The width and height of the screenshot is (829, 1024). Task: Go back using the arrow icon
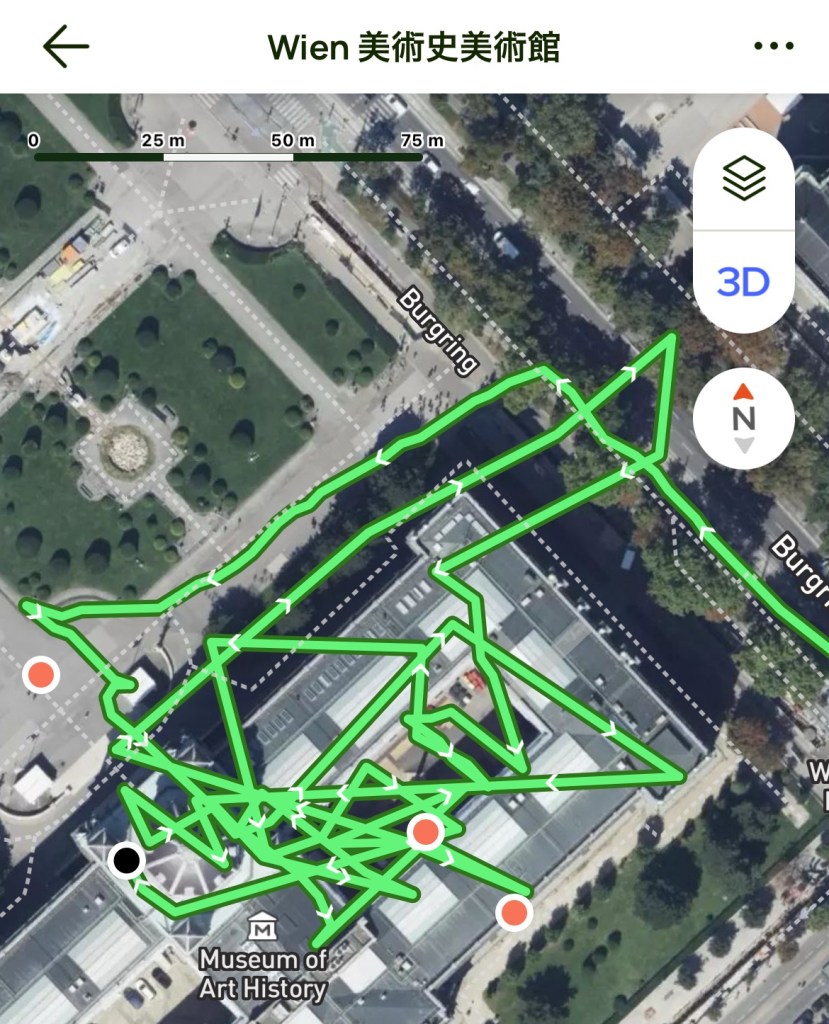pyautogui.click(x=66, y=47)
